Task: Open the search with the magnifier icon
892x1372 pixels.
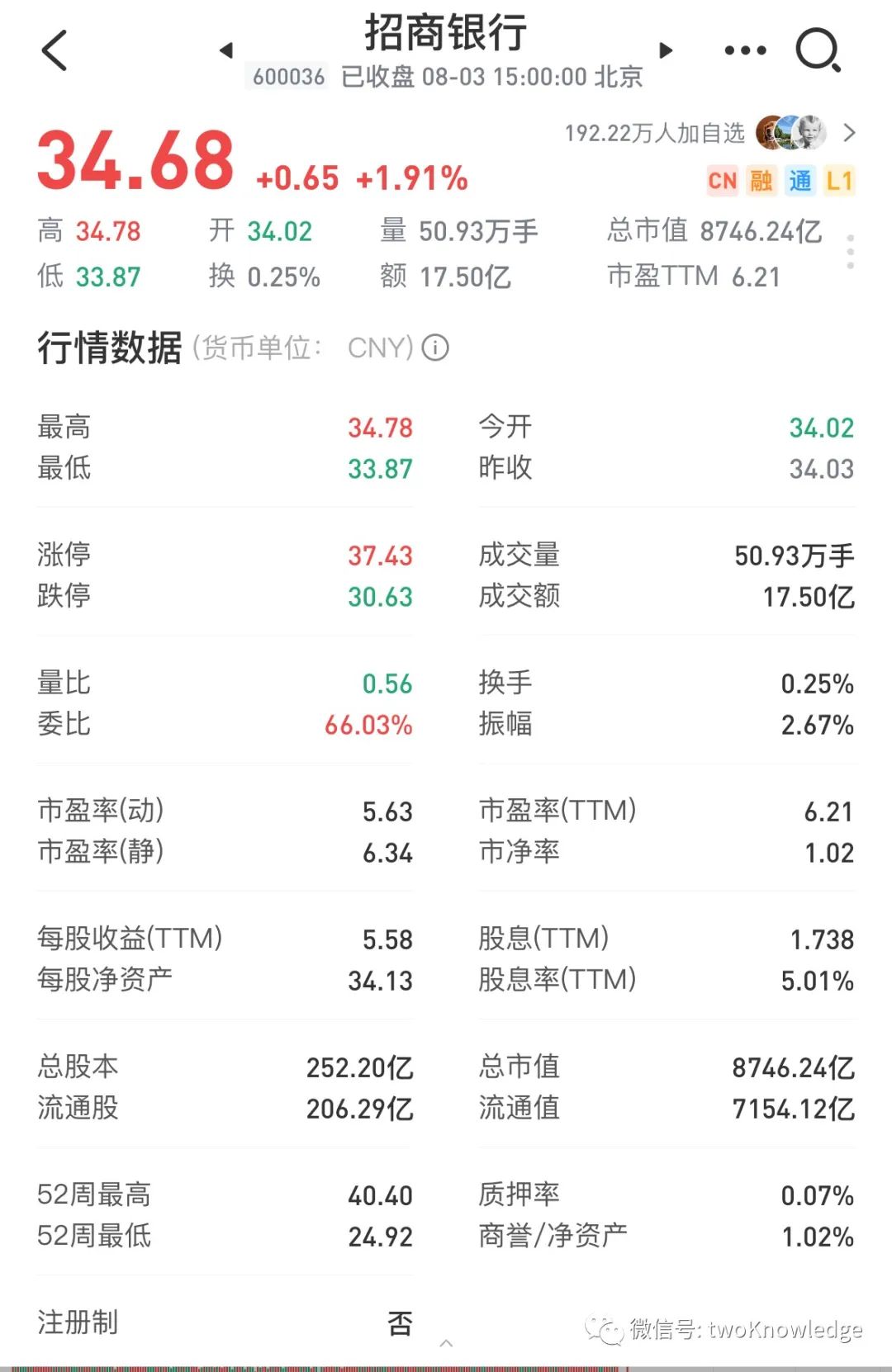Action: (818, 50)
